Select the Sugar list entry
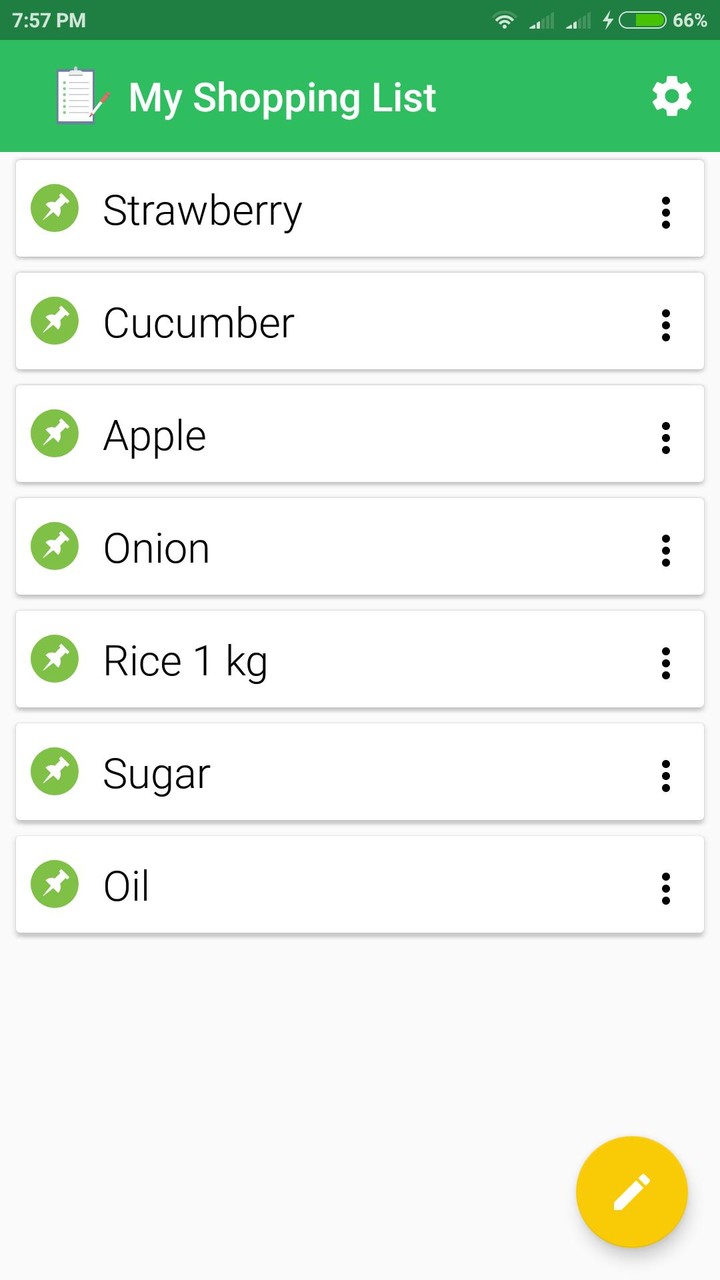720x1280 pixels. pos(300,772)
